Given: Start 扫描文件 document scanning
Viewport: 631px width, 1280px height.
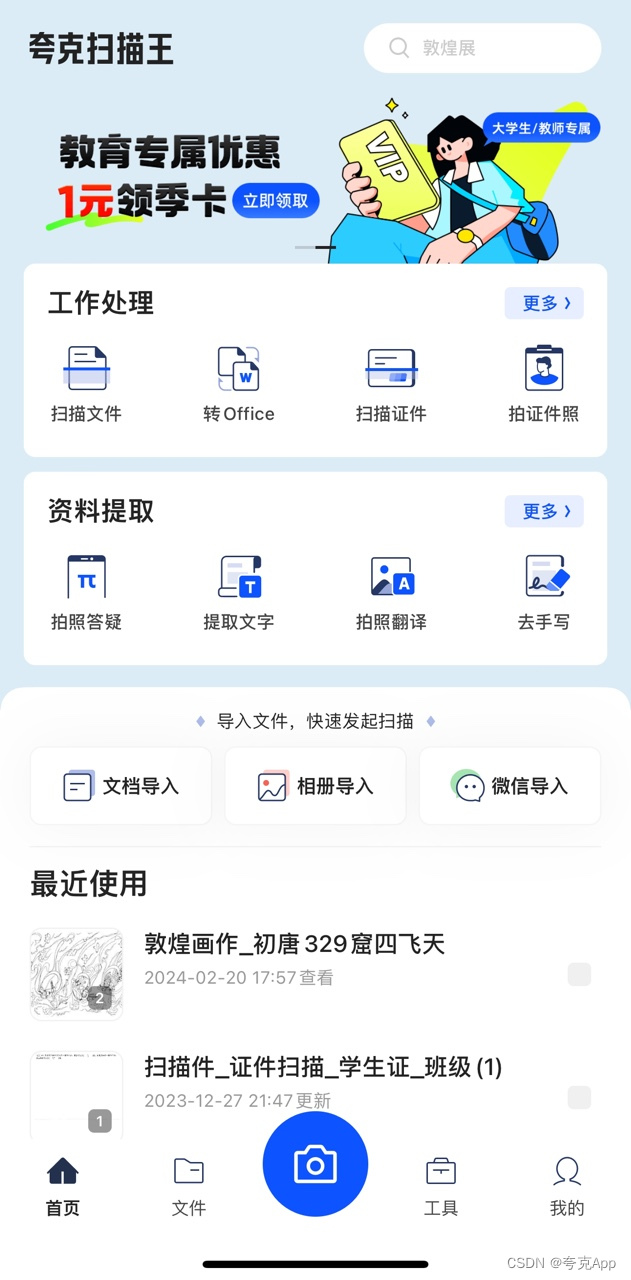Looking at the screenshot, I should [x=87, y=383].
